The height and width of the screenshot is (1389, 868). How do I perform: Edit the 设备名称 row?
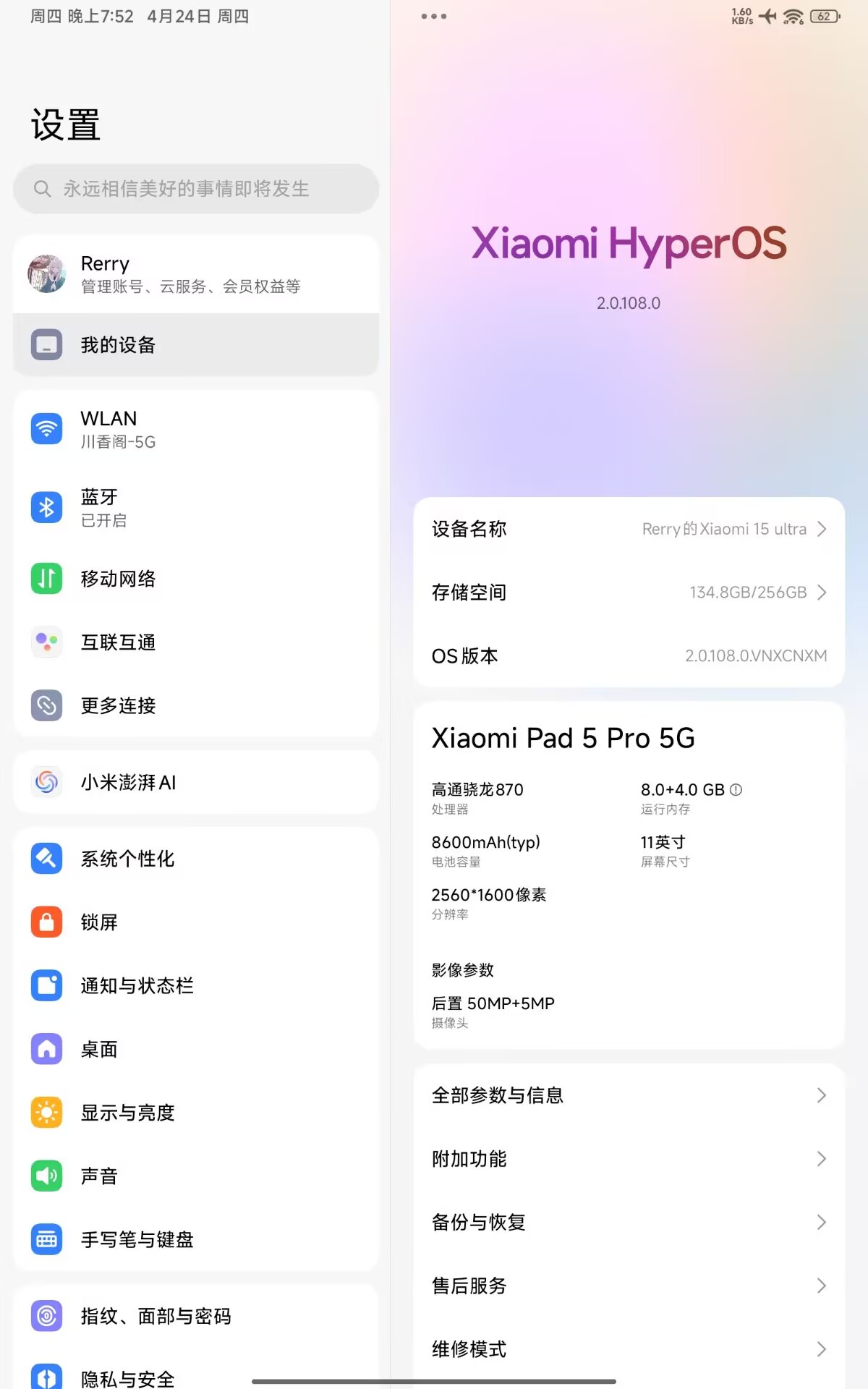(629, 529)
